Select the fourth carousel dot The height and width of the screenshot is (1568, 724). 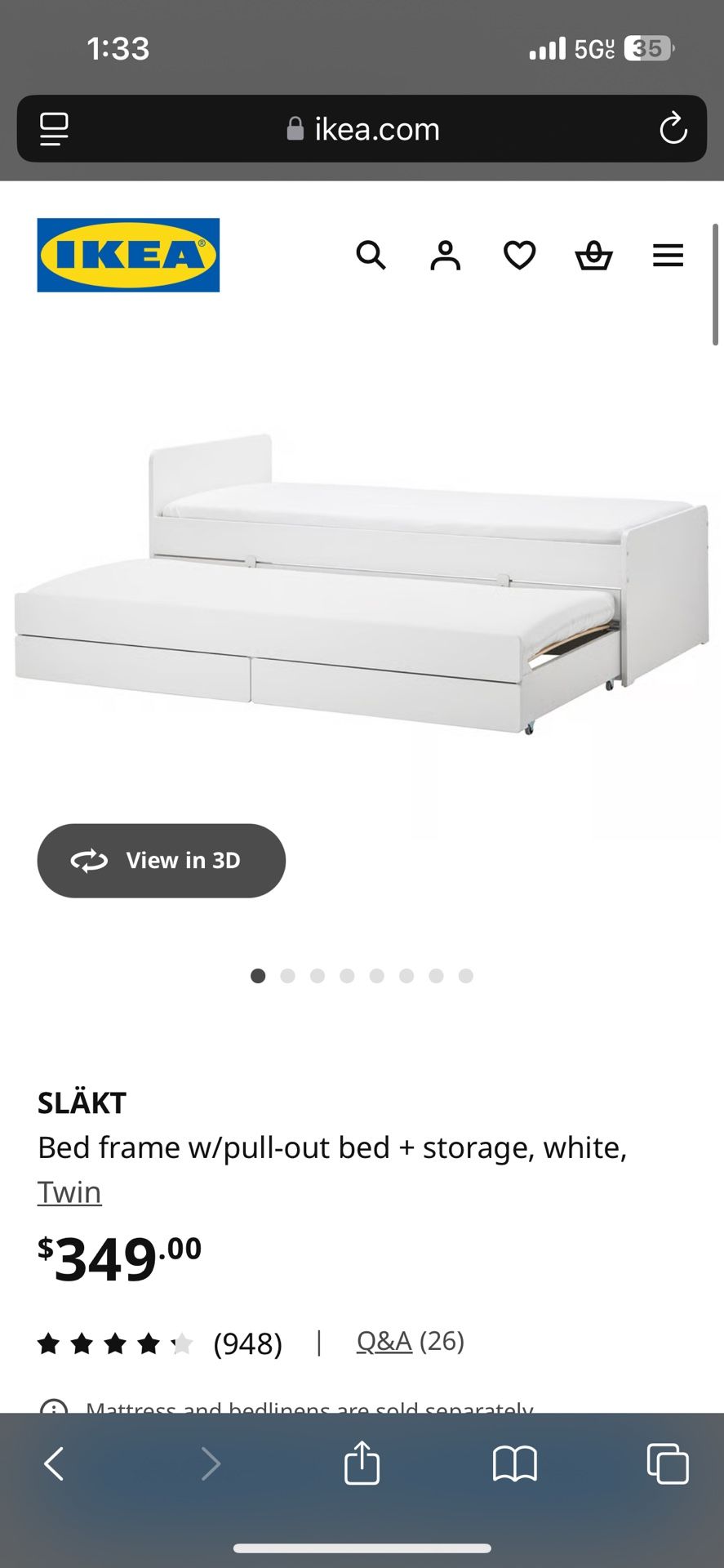coord(347,975)
